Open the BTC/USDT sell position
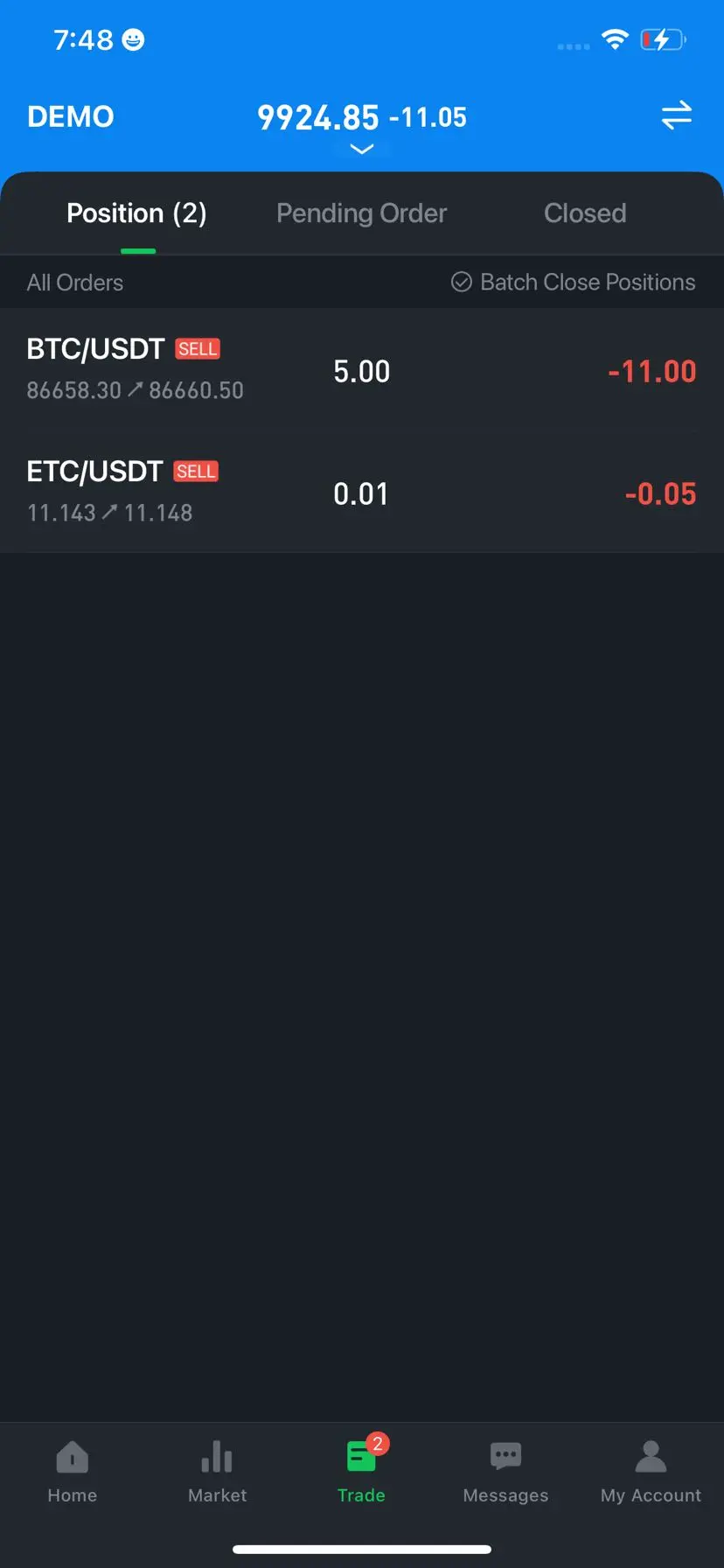 coord(361,370)
